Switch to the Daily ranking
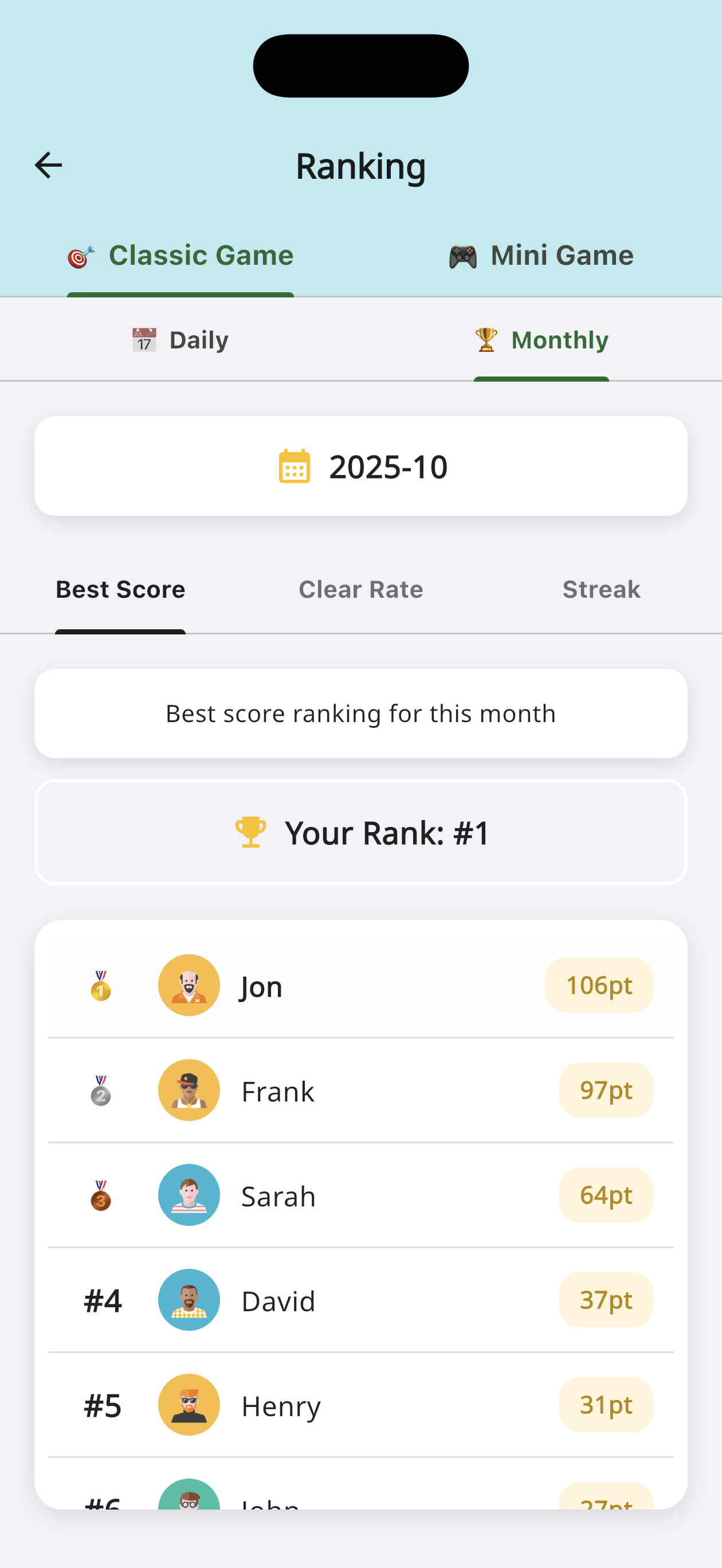This screenshot has width=722, height=1568. (181, 340)
